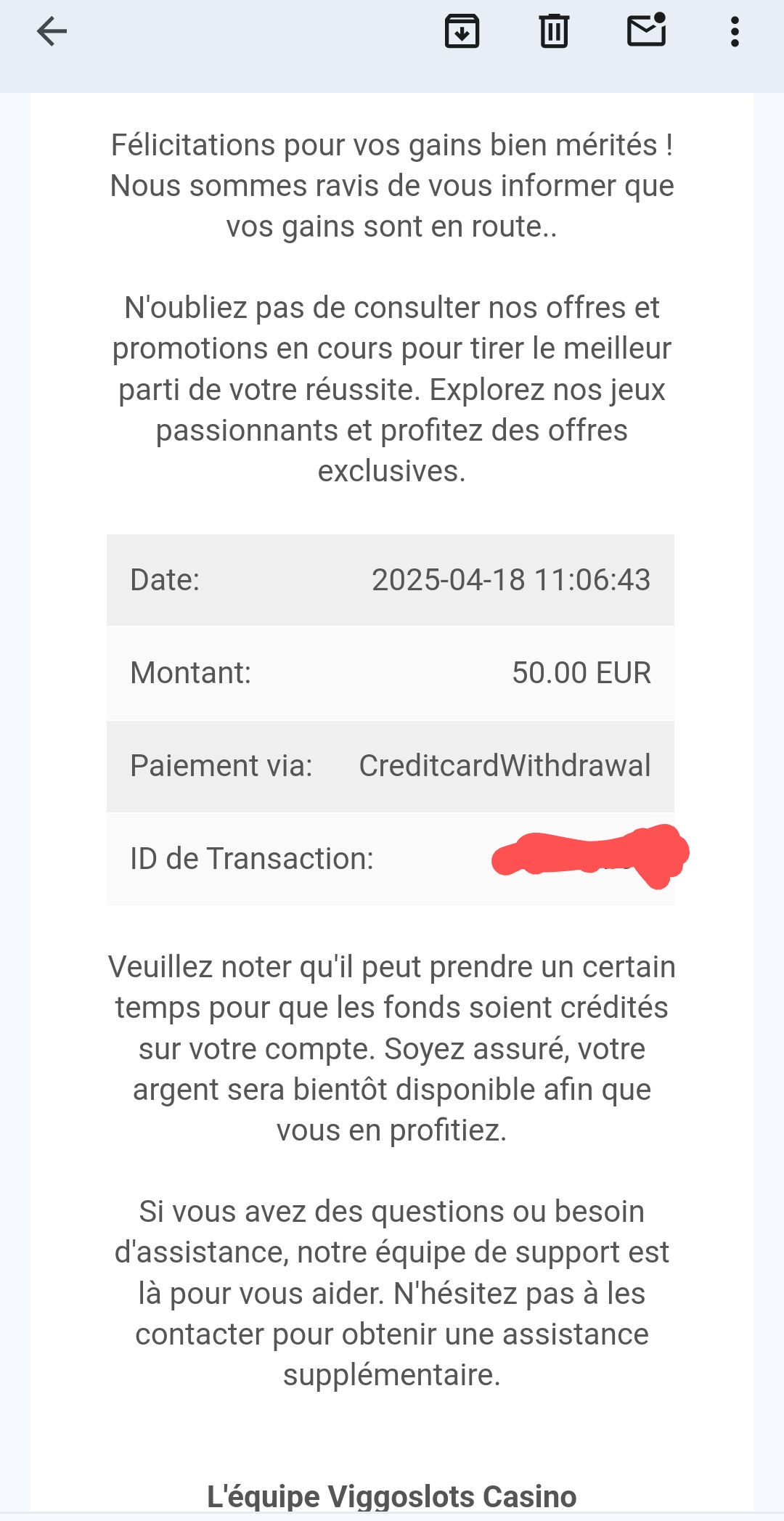Open the overflow menu
This screenshot has height=1521, width=784.
click(735, 32)
